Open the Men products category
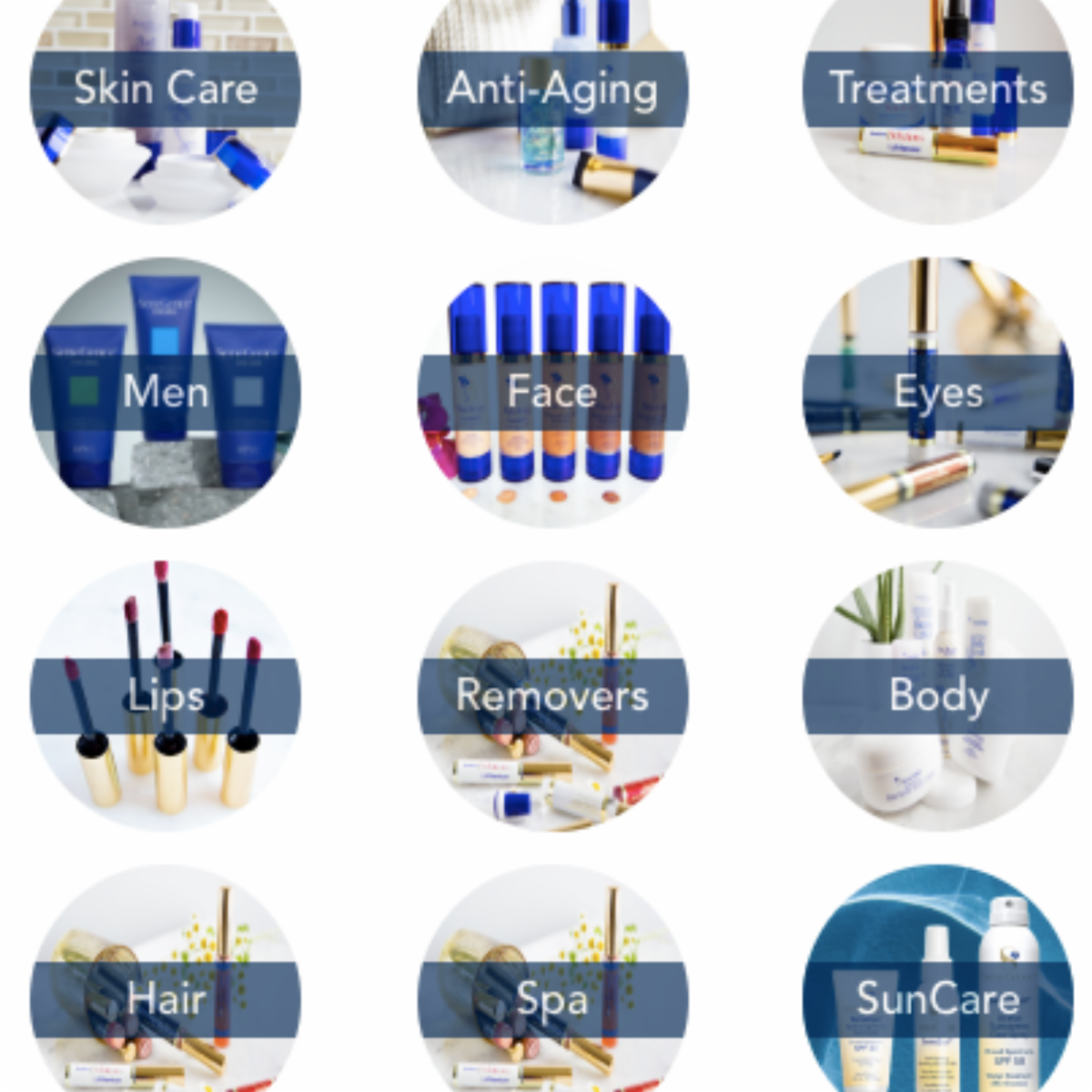Image resolution: width=1092 pixels, height=1092 pixels. [x=166, y=392]
